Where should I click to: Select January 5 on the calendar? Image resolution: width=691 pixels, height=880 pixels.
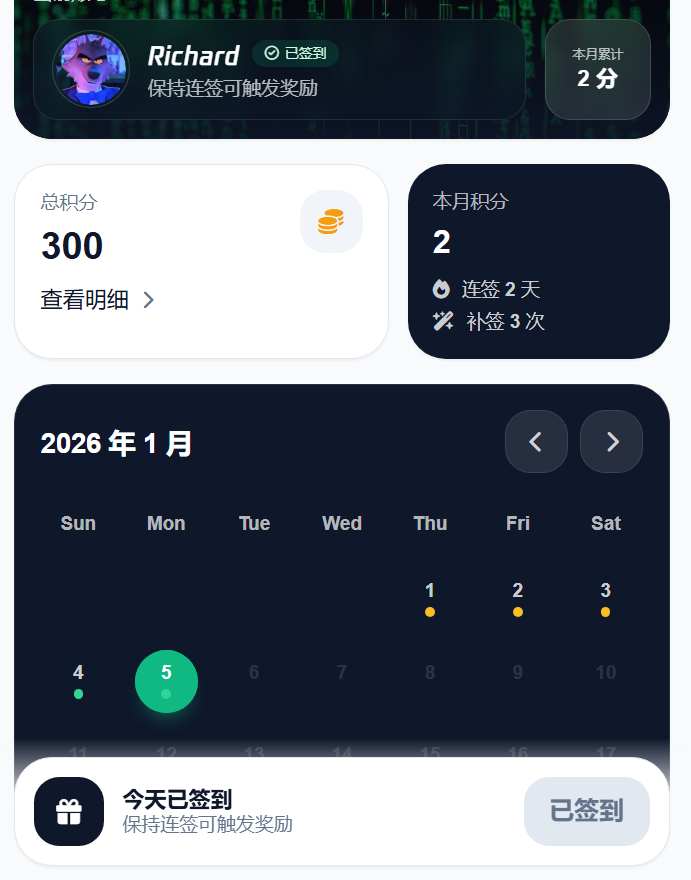point(166,681)
